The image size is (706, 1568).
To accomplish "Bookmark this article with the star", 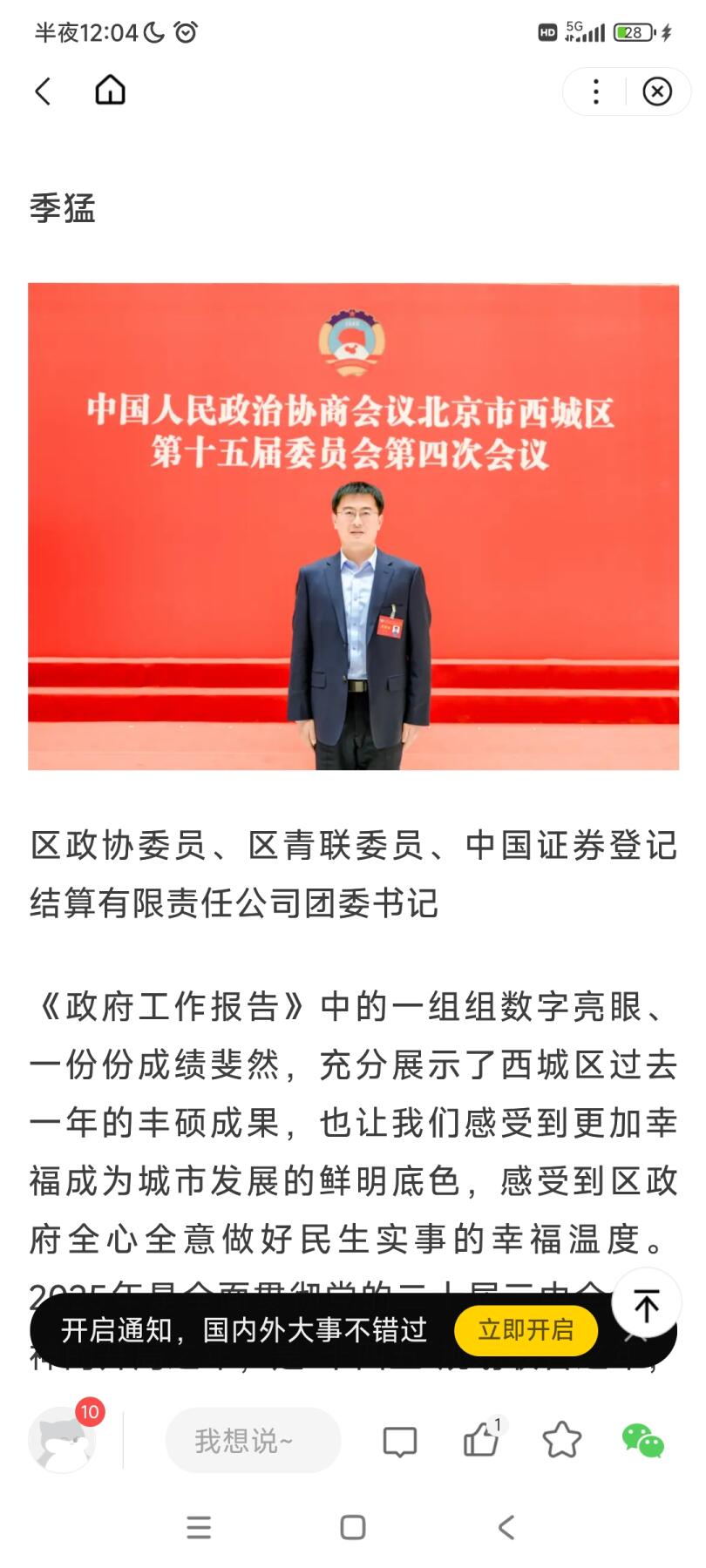I will coord(561,1440).
